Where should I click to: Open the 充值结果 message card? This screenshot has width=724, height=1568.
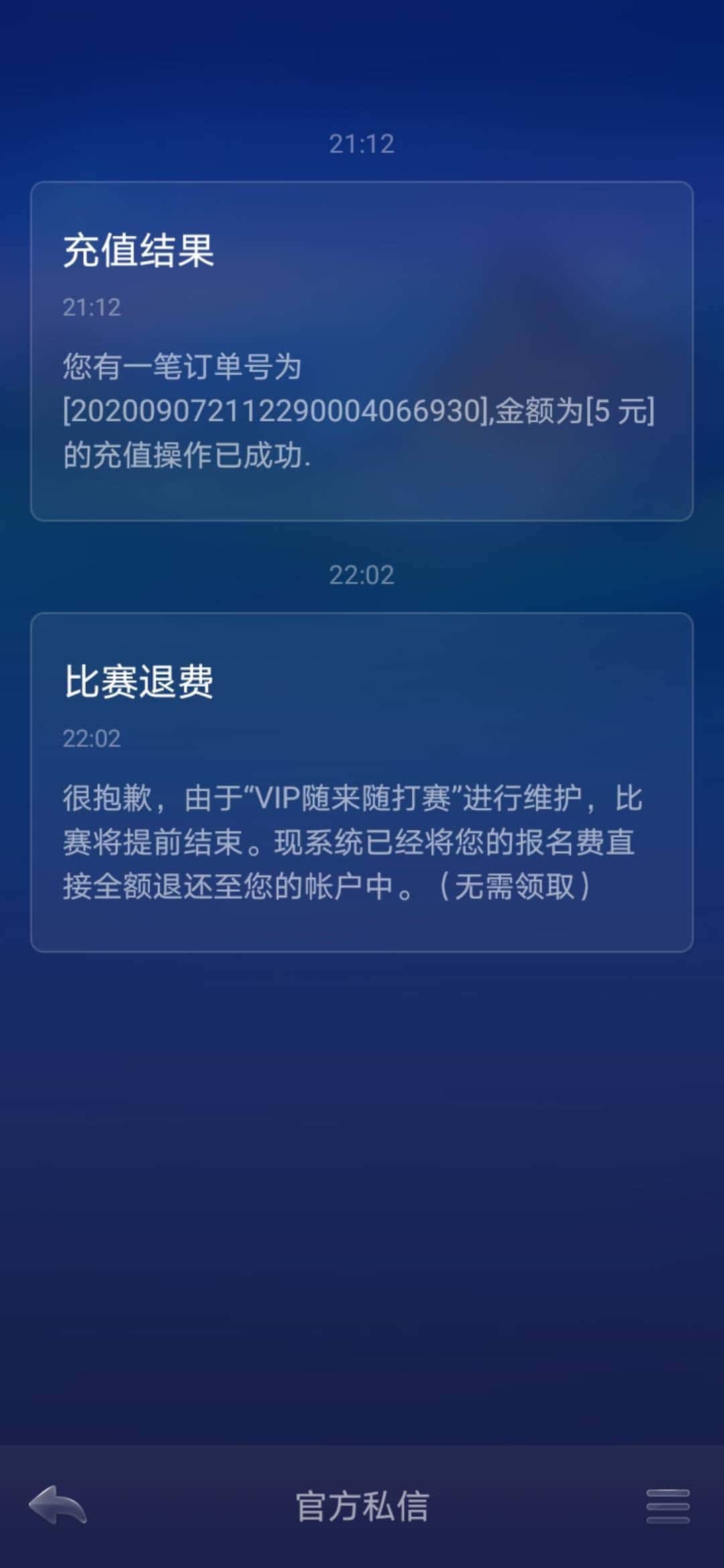click(362, 348)
